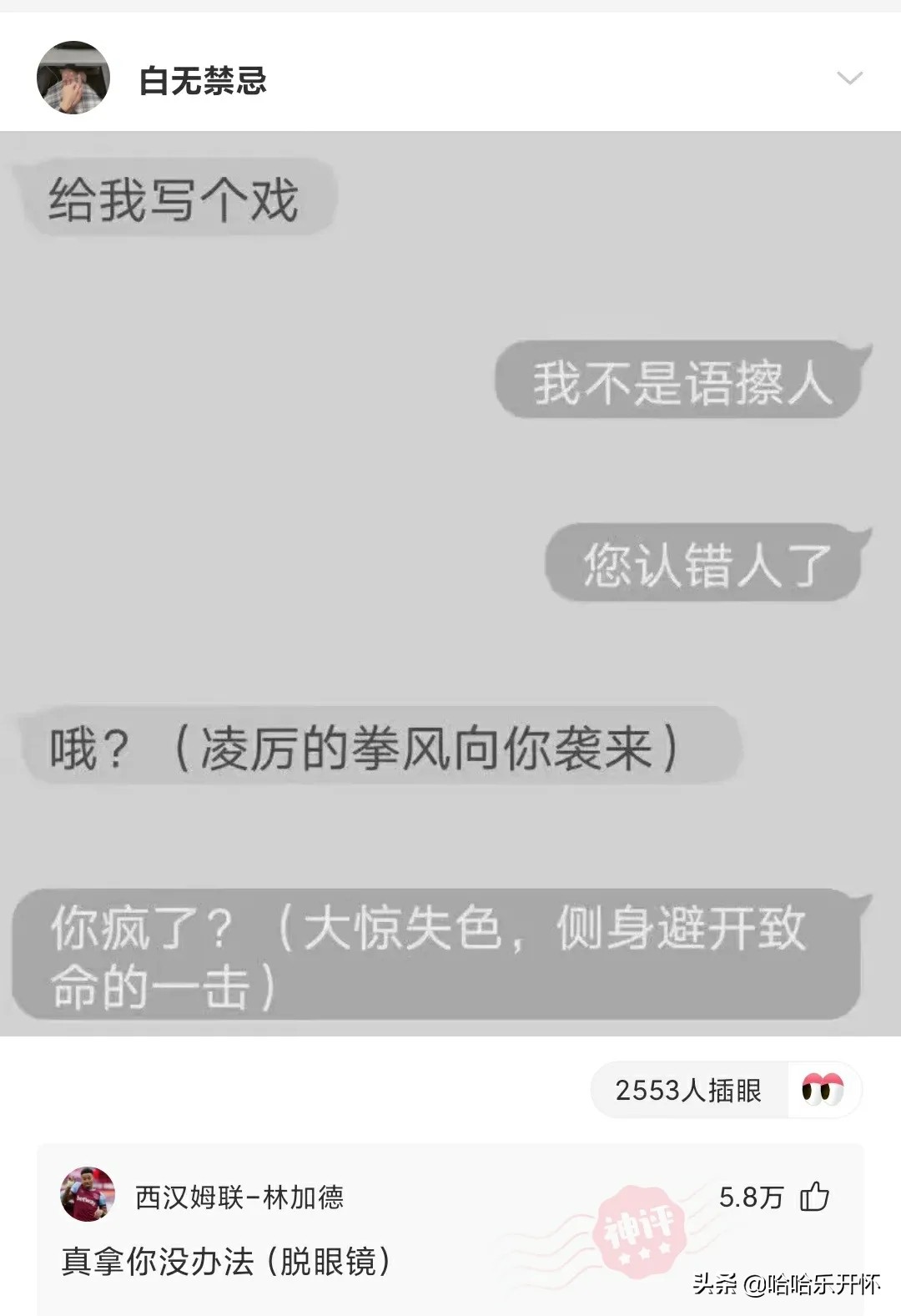Open the avatar of 西汉姆联-林加德
The width and height of the screenshot is (901, 1316).
pyautogui.click(x=88, y=1194)
